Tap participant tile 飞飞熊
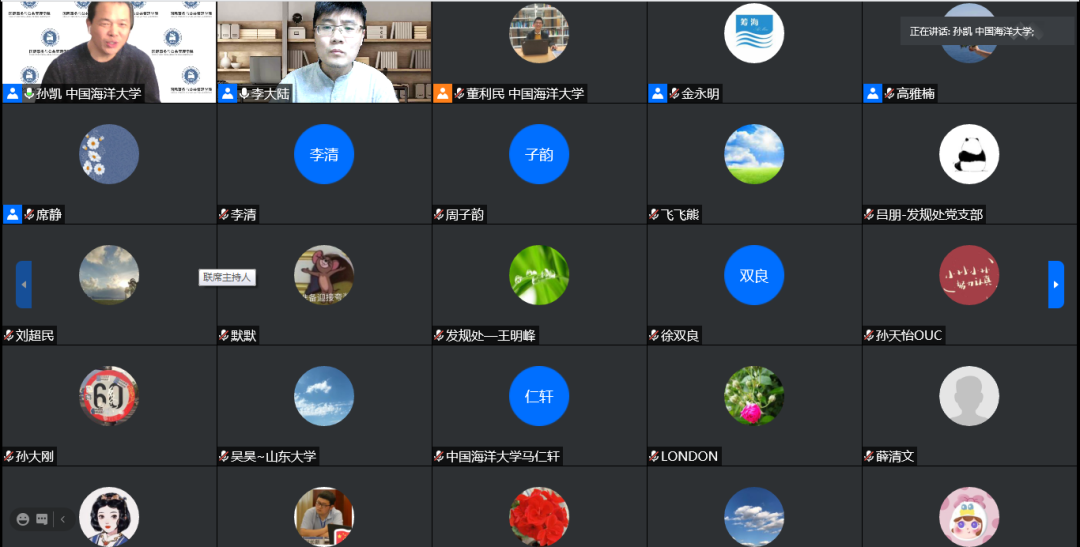Screen dimensions: 1080x547 [754, 162]
